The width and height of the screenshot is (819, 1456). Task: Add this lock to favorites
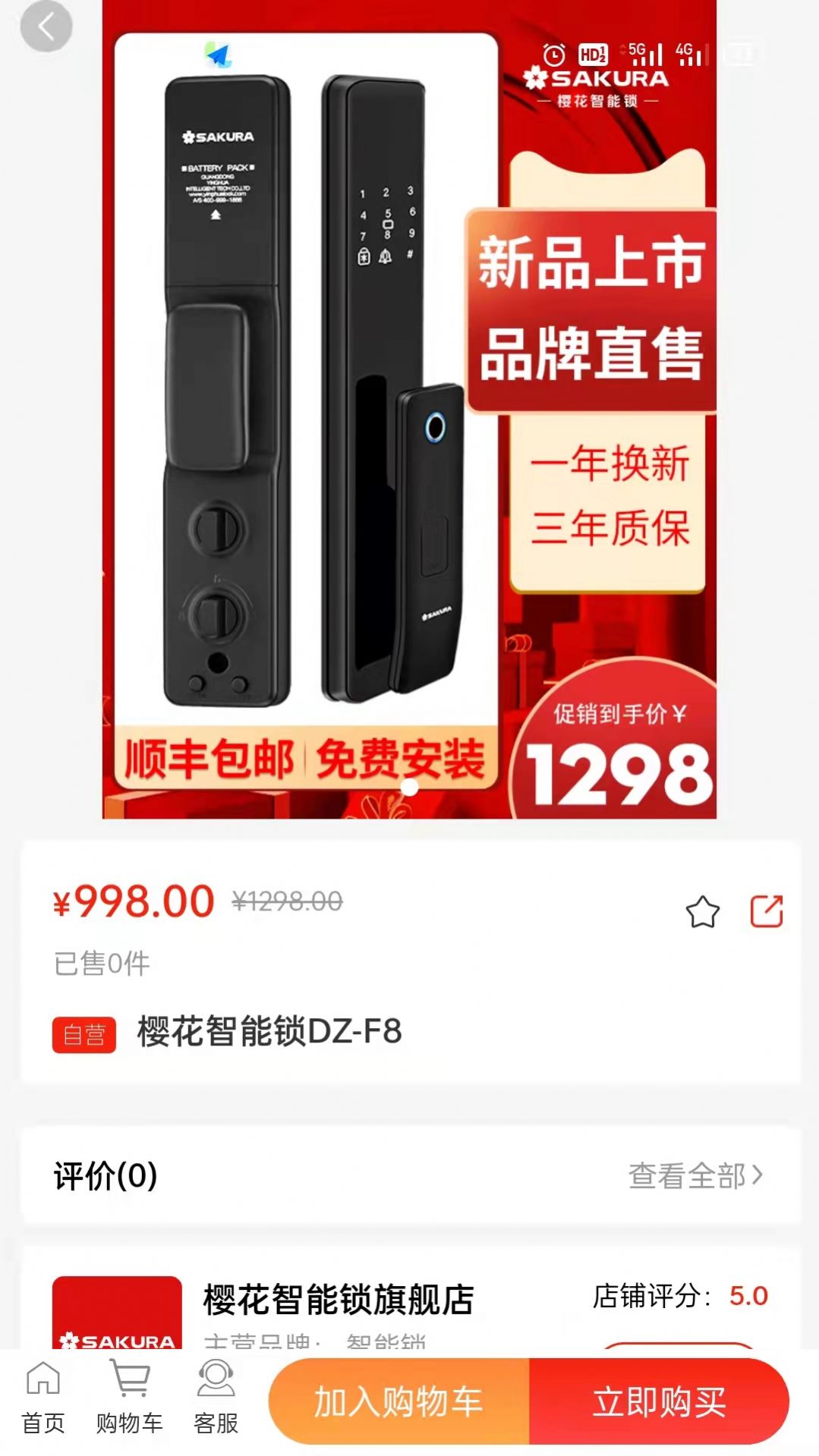click(x=702, y=911)
